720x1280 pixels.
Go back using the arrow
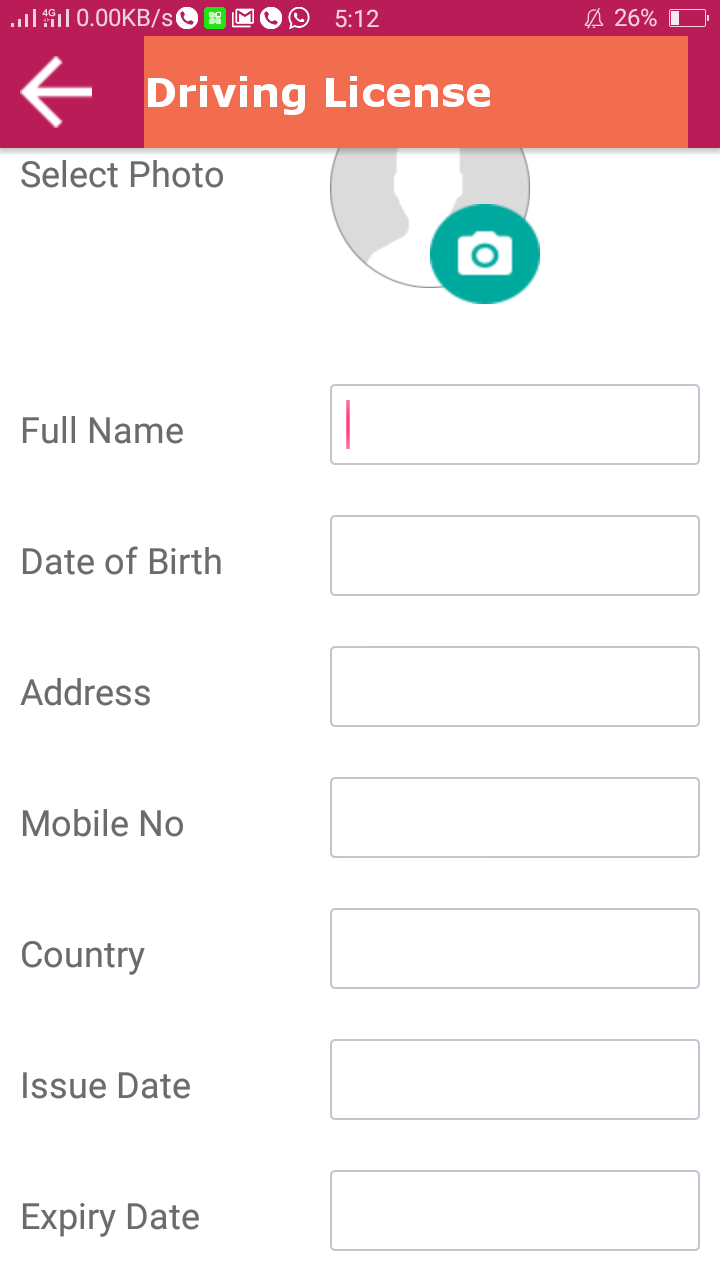click(x=57, y=92)
